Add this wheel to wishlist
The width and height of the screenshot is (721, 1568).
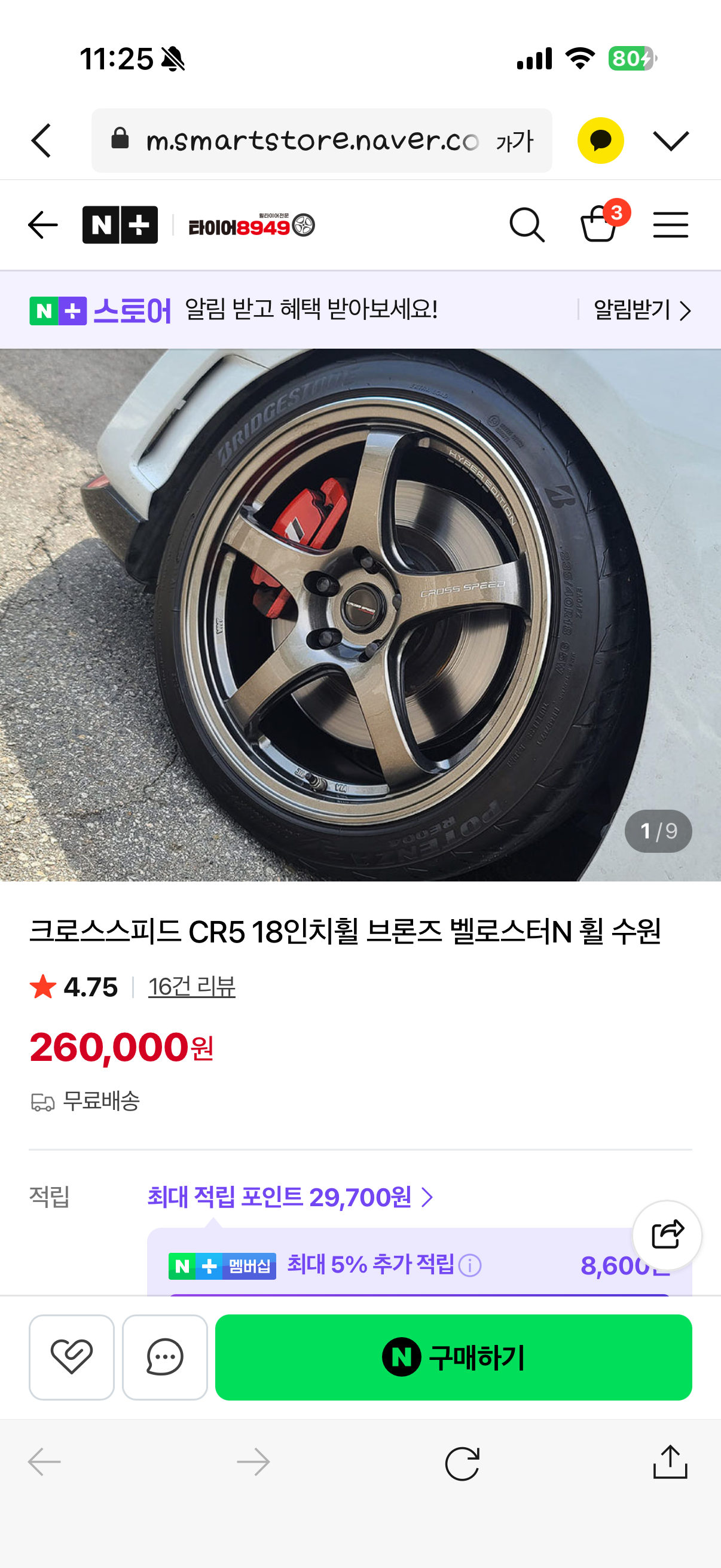point(72,1357)
